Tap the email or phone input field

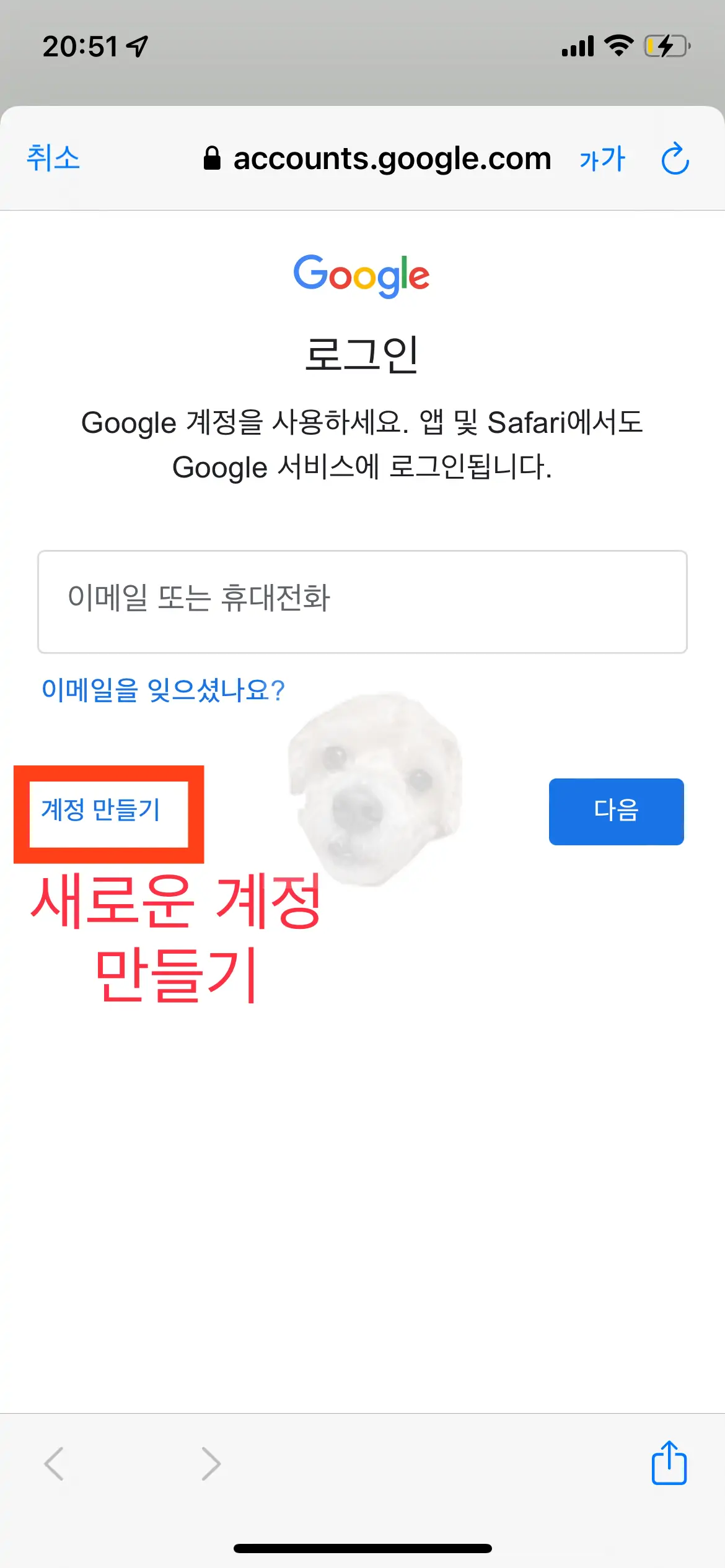pyautogui.click(x=362, y=601)
